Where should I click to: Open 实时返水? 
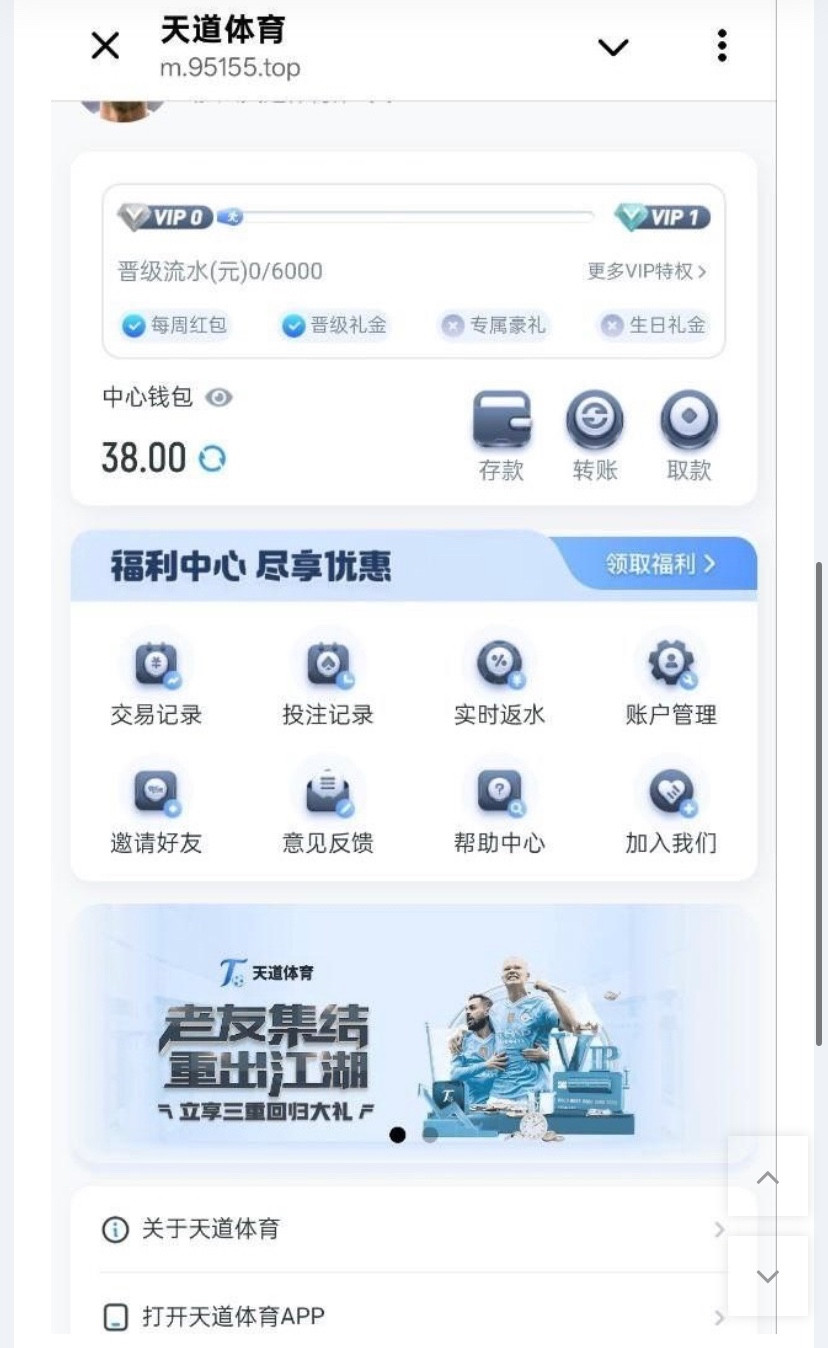coord(499,683)
